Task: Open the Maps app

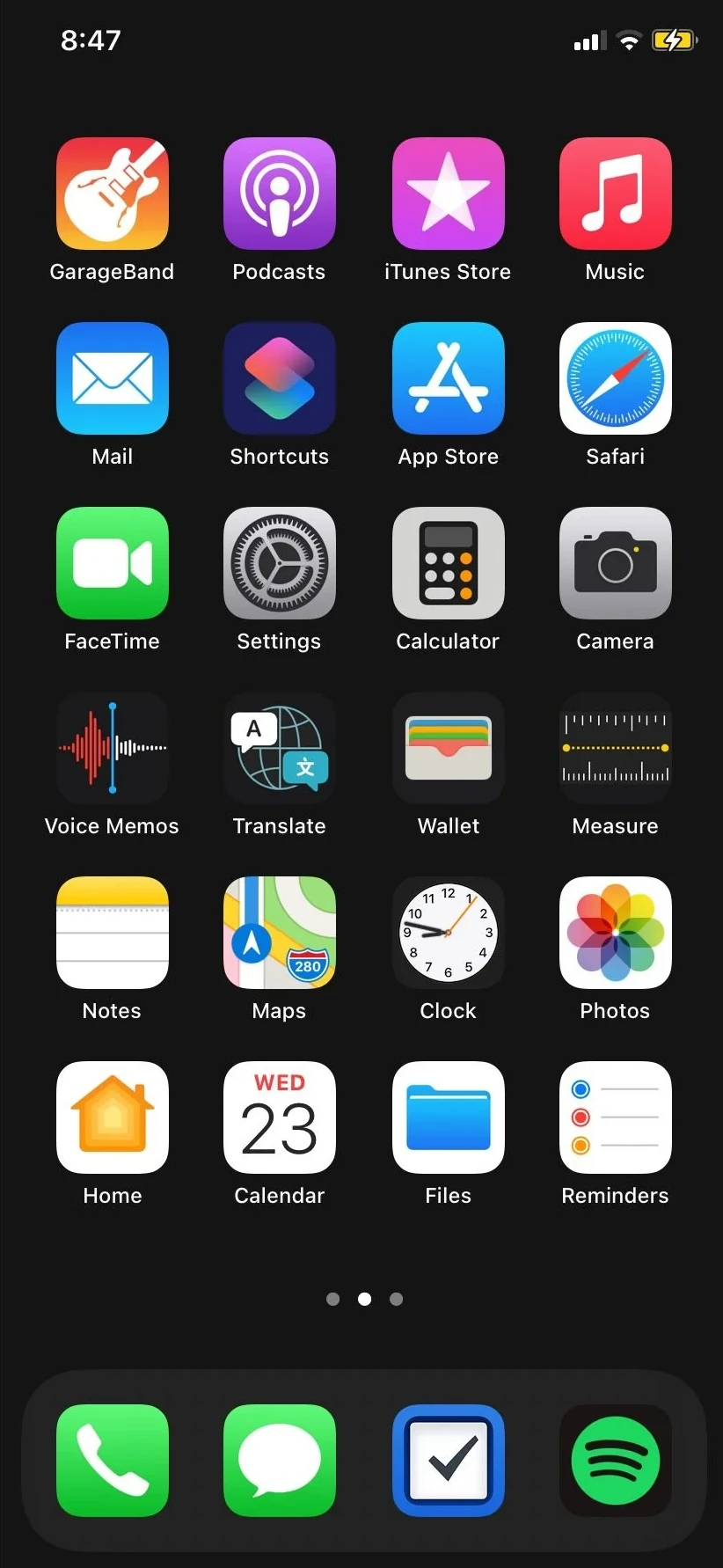Action: [280, 933]
